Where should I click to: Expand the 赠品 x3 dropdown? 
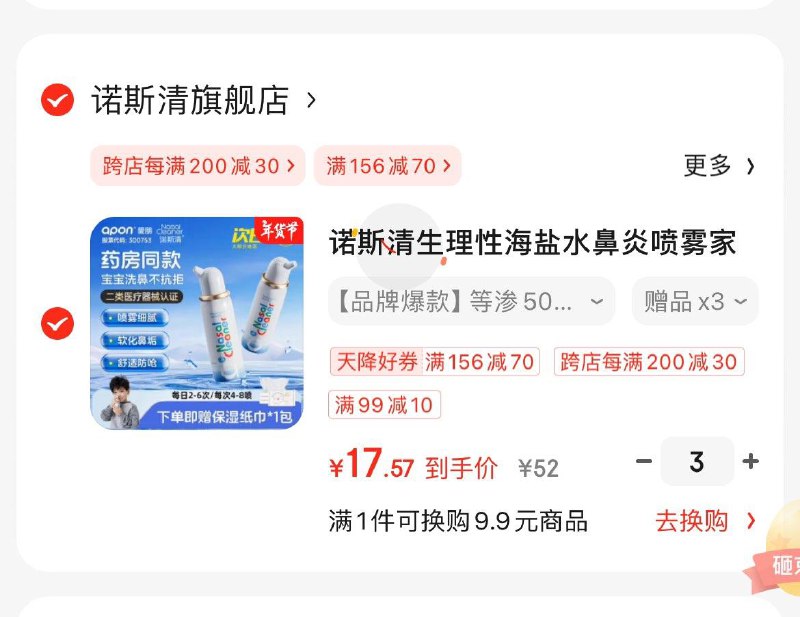695,301
